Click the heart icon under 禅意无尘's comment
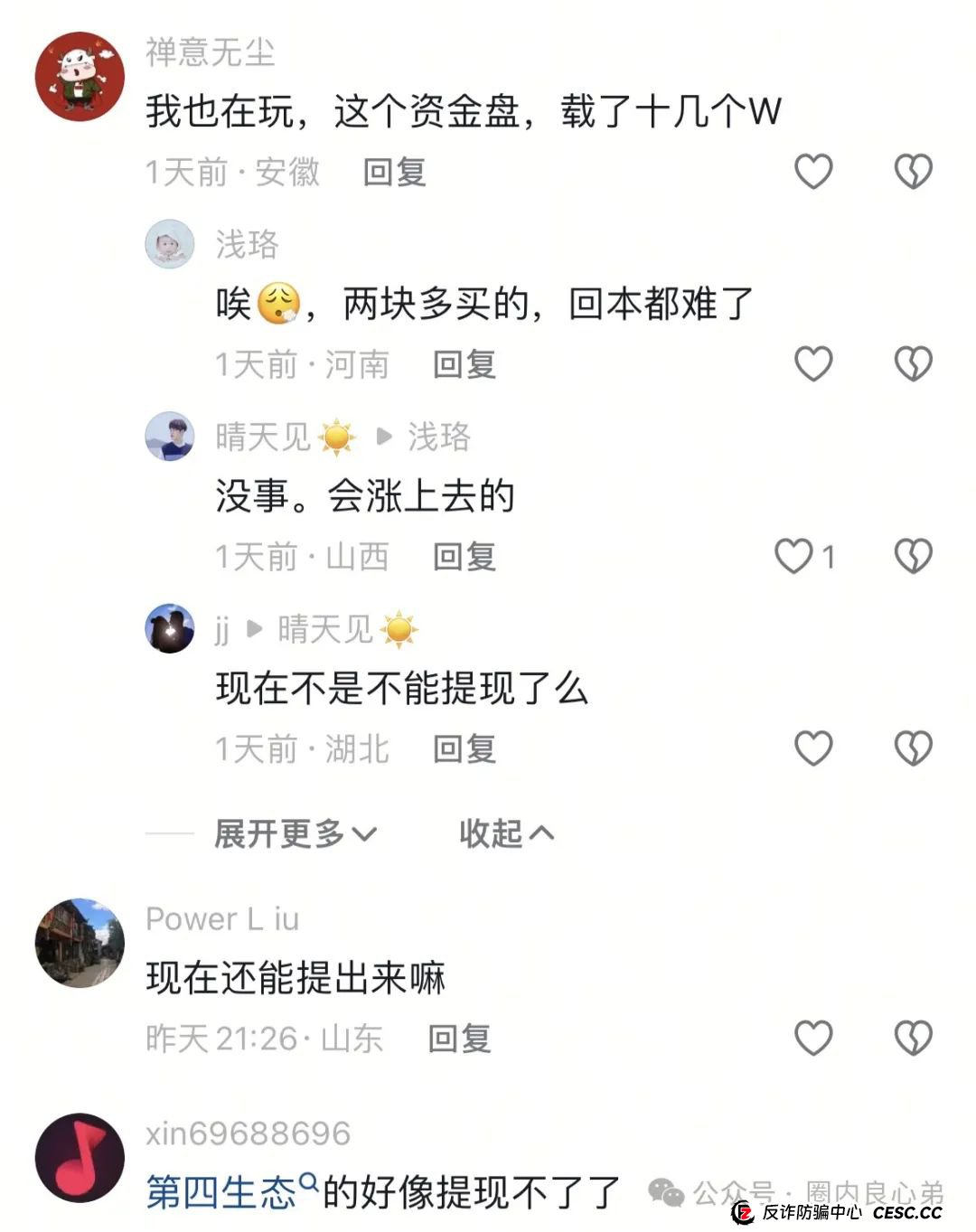Screen dimensions: 976x1232 point(814,169)
